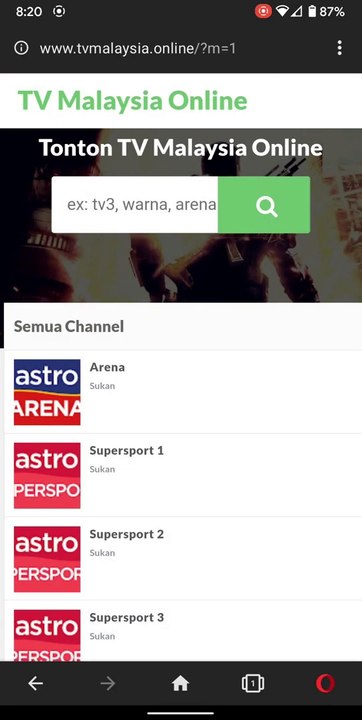Edit the tvmalaysia.online address bar

138,48
